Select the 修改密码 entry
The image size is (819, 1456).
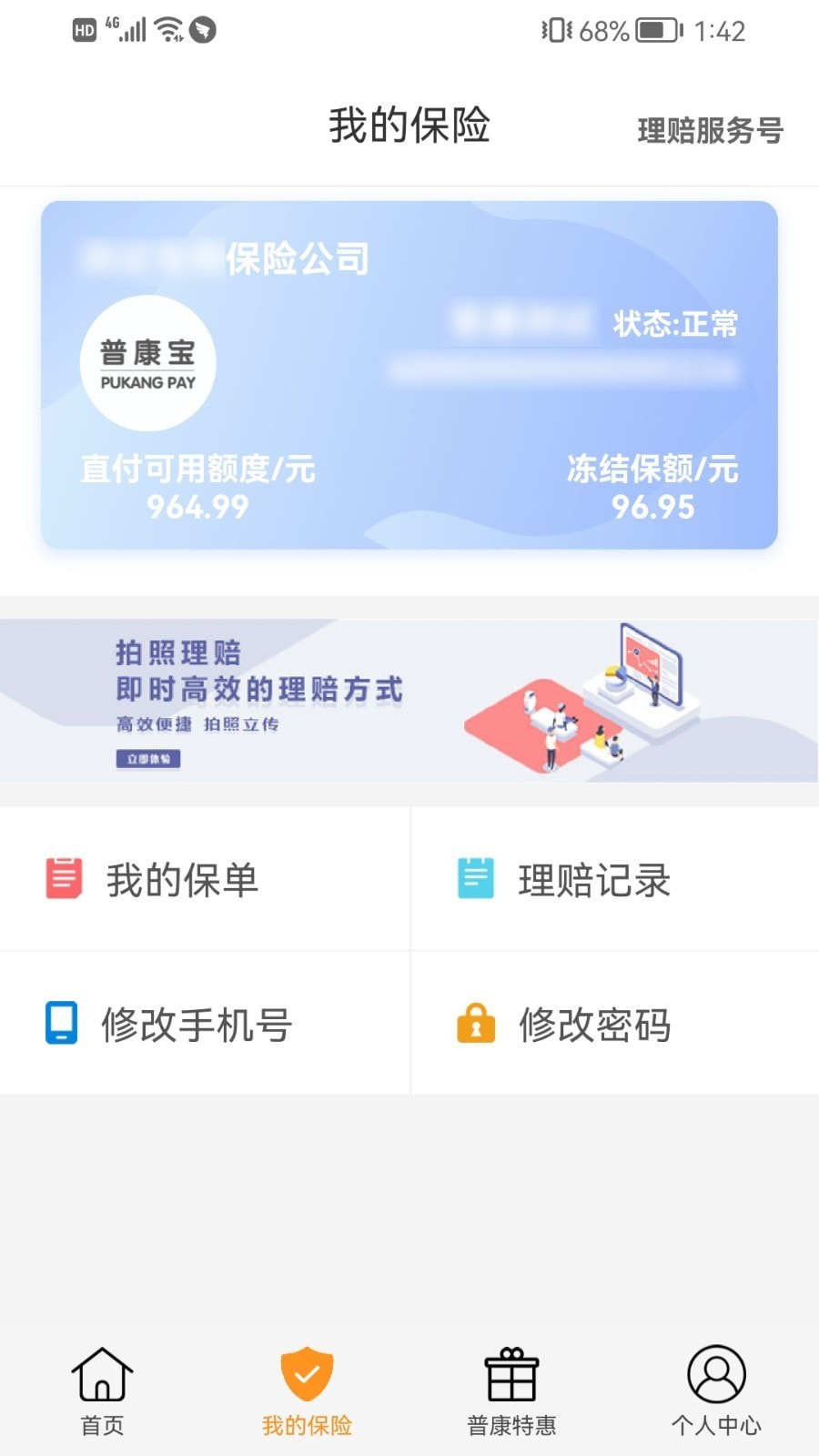pyautogui.click(x=596, y=1025)
